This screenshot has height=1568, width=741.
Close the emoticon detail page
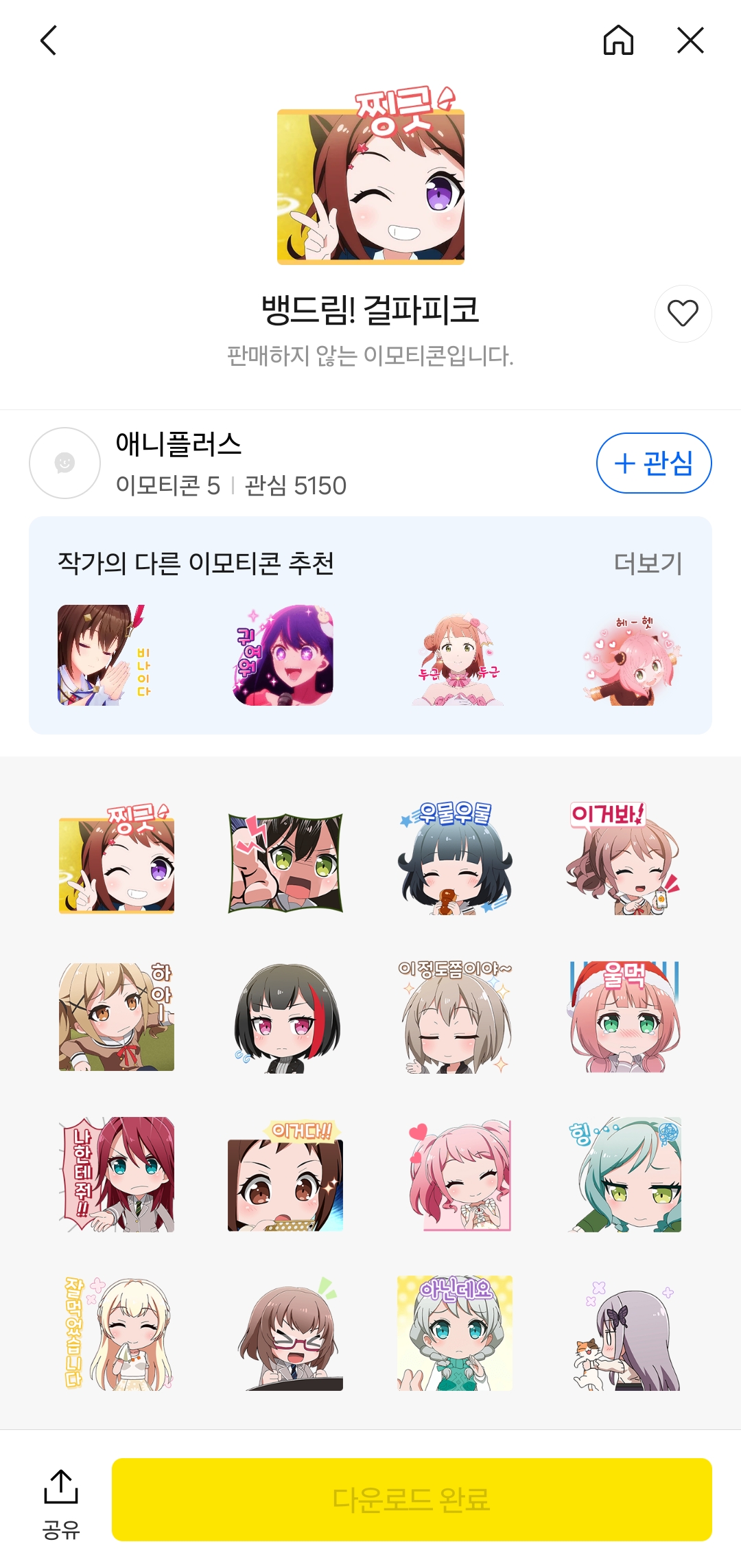tap(690, 41)
